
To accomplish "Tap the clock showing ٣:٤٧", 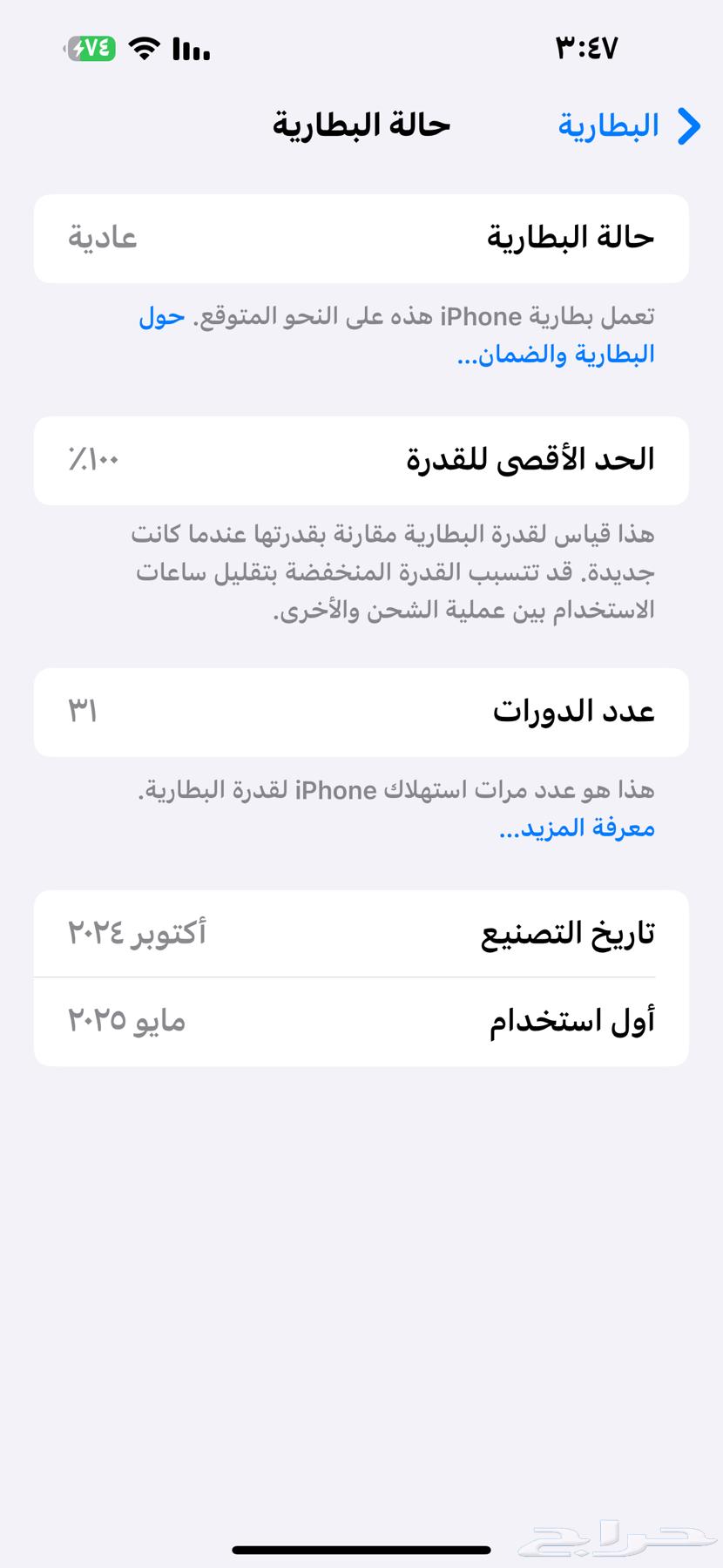I will point(585,48).
